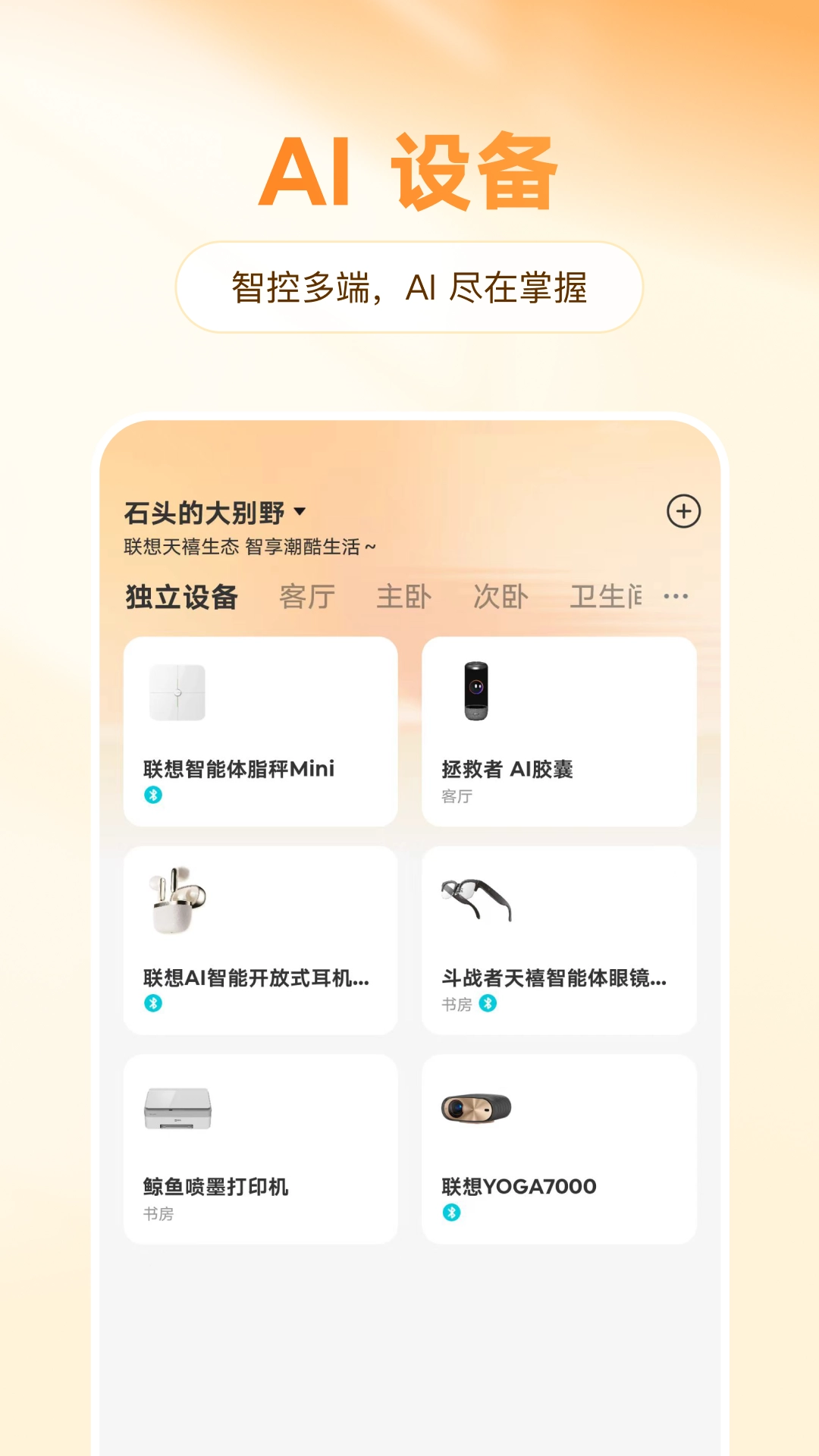Image resolution: width=819 pixels, height=1456 pixels.
Task: Tap the plus icon to add a device
Action: (x=682, y=513)
